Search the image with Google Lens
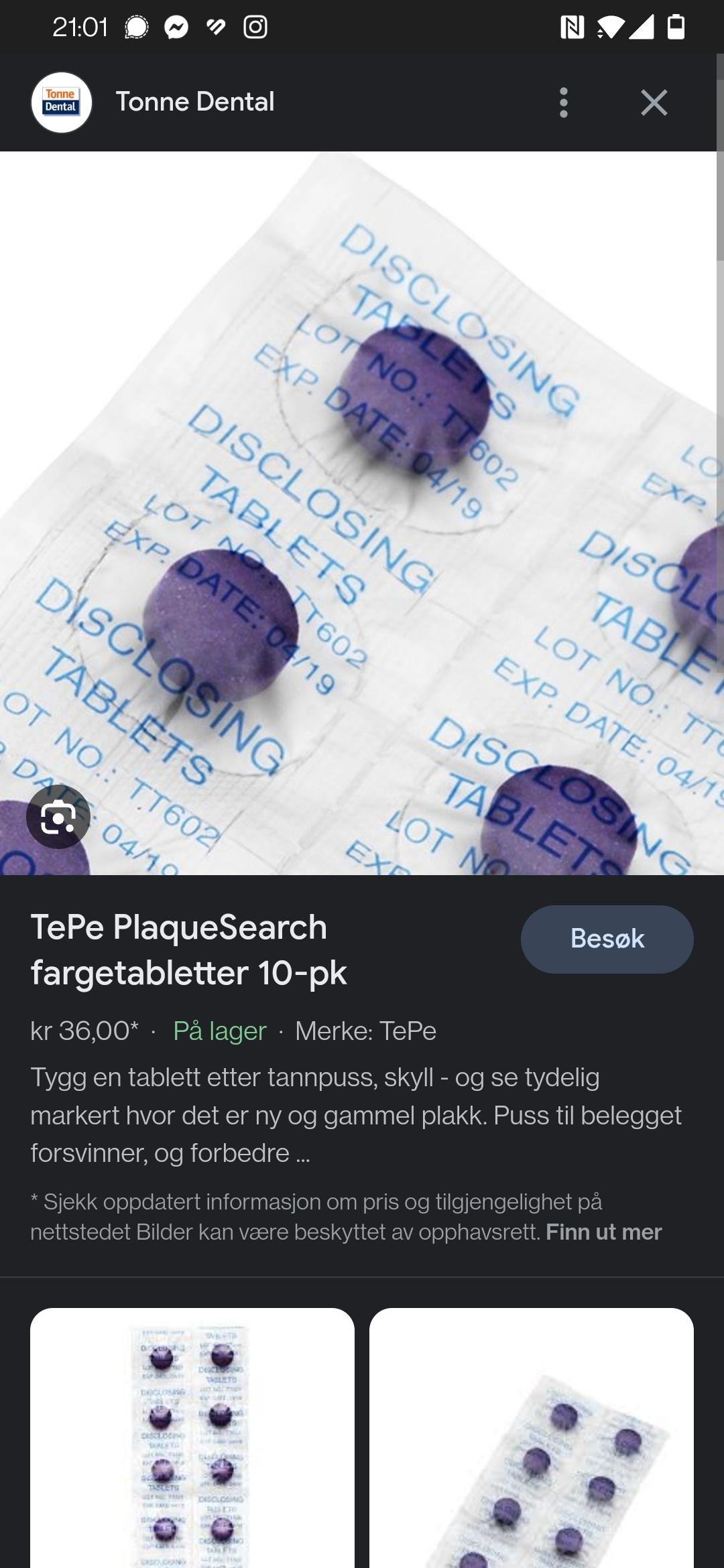 (58, 817)
